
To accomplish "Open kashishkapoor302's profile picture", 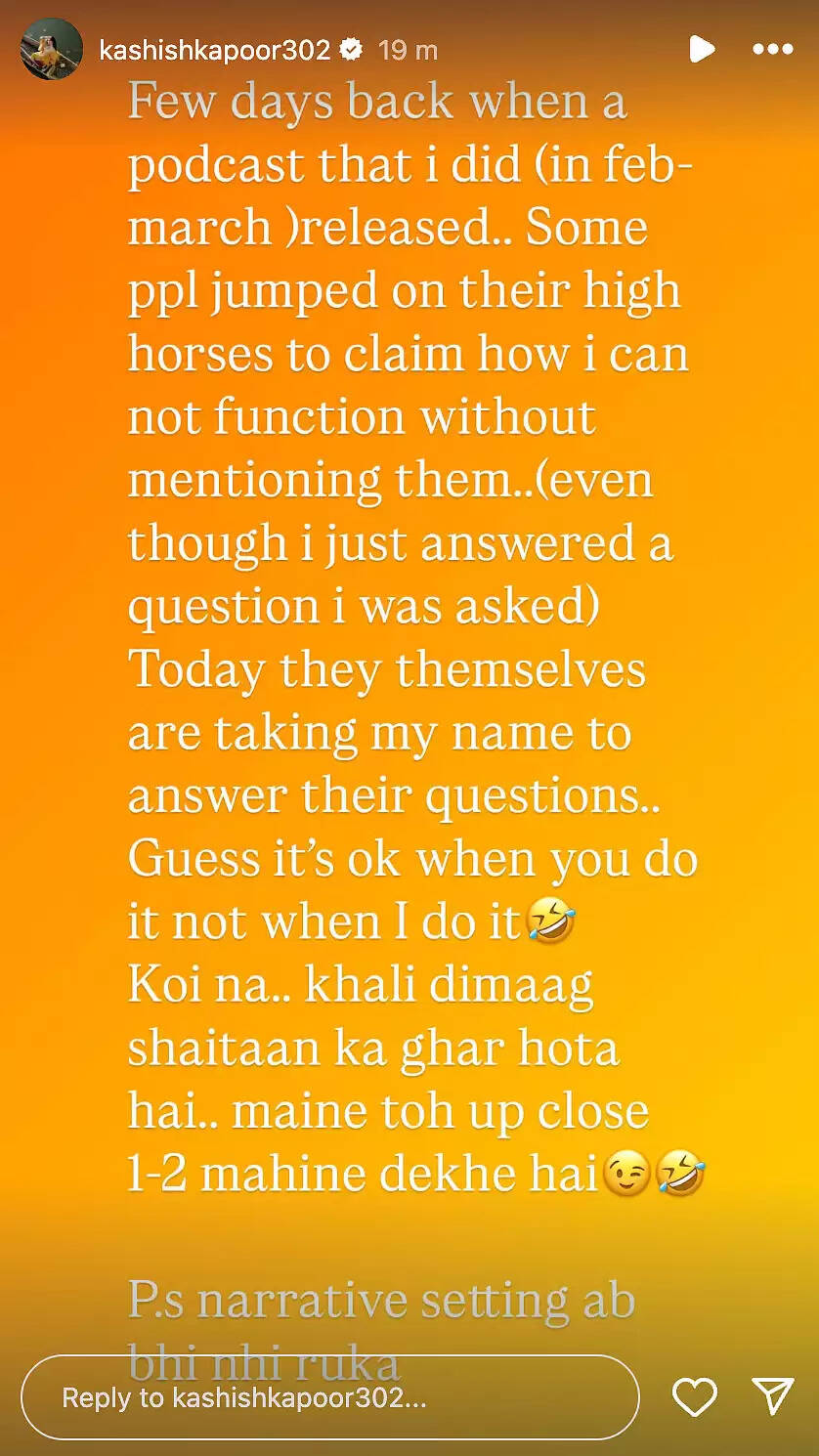I will (x=51, y=49).
